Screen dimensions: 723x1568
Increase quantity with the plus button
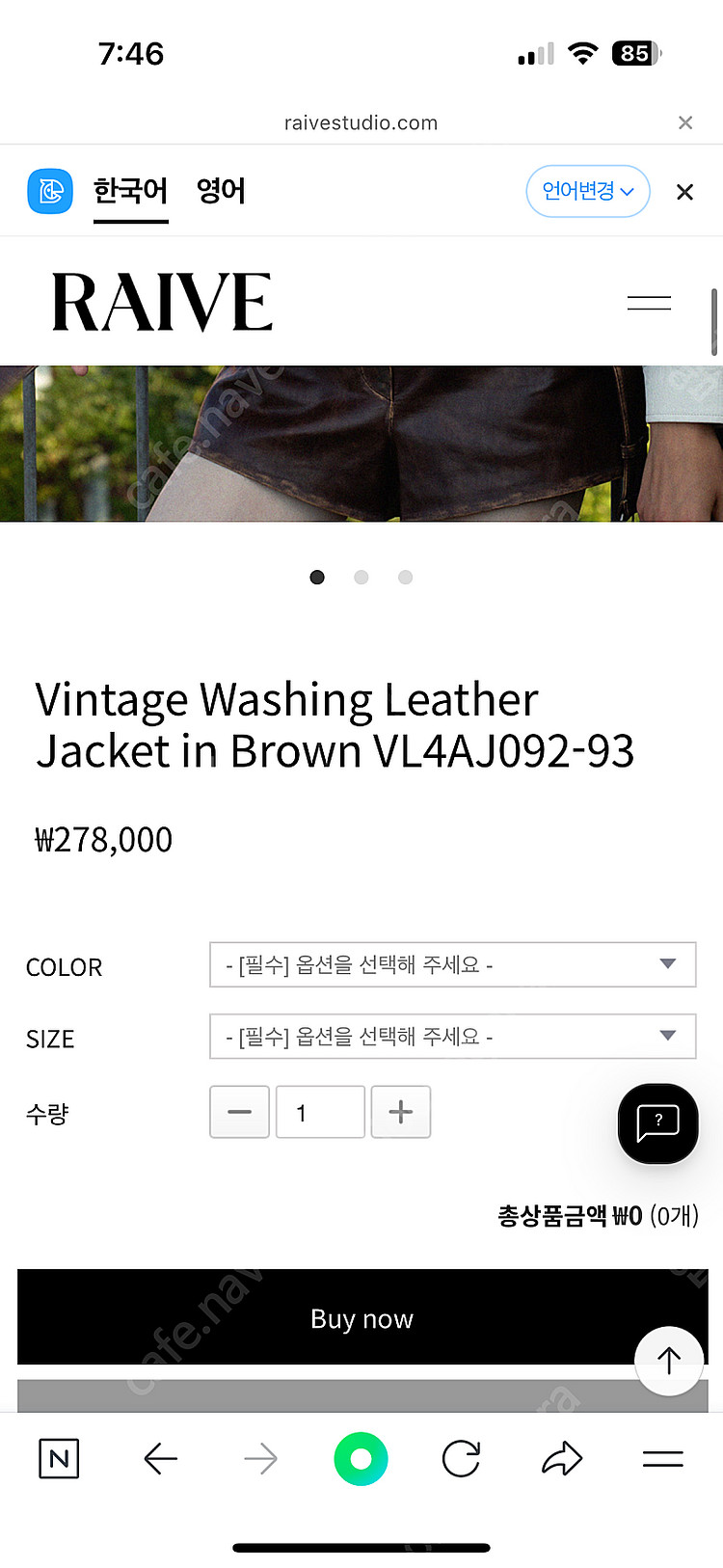point(401,1112)
